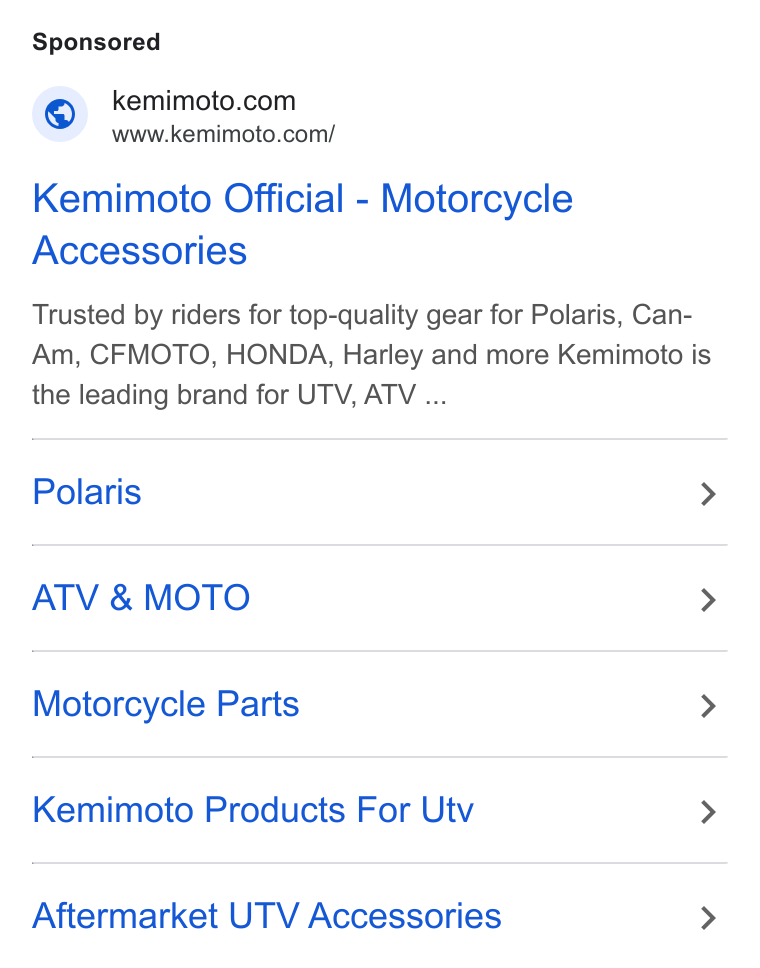Screen dimensions: 760x968
Task: Open Kemimoto Products For Utv sitelink
Action: [x=380, y=811]
